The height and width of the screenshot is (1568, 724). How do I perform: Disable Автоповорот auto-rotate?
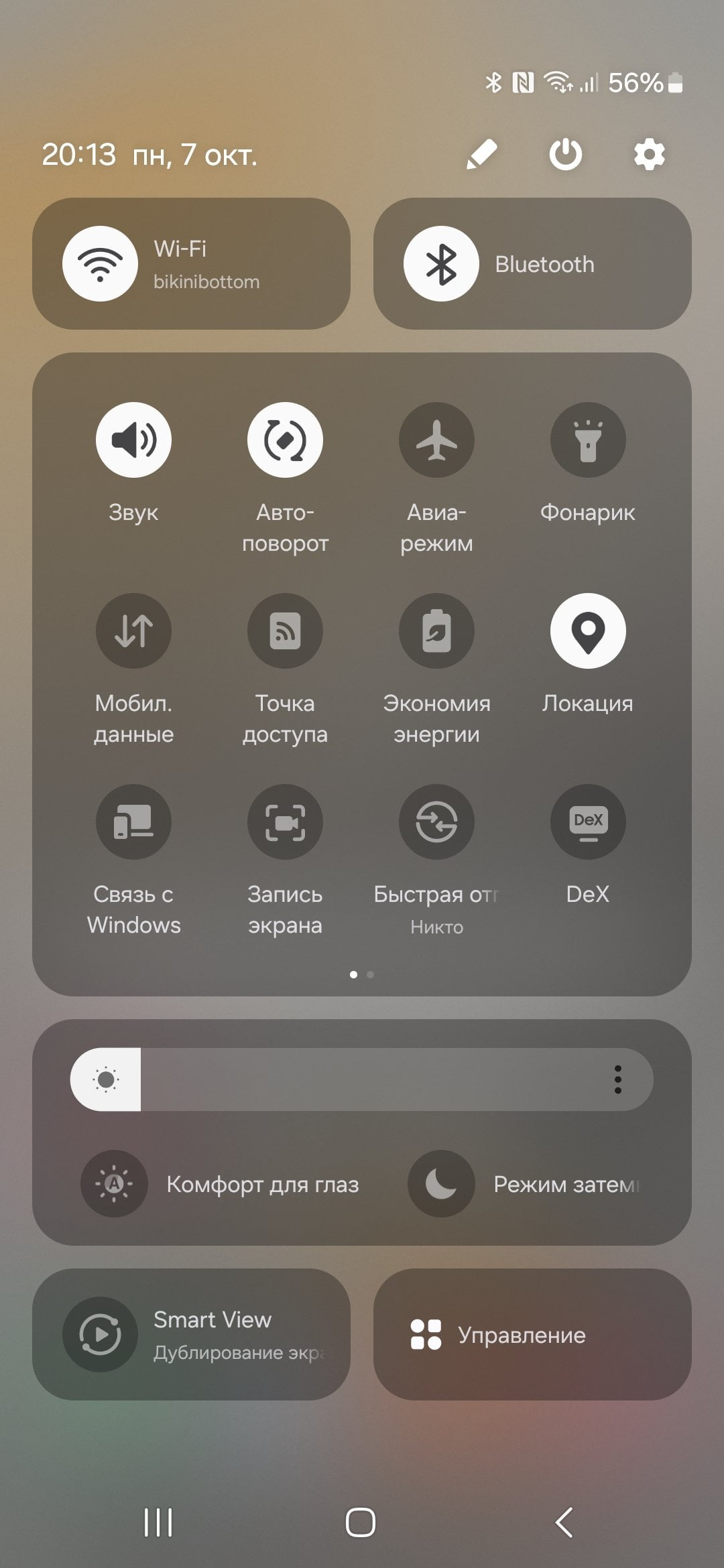click(x=285, y=440)
